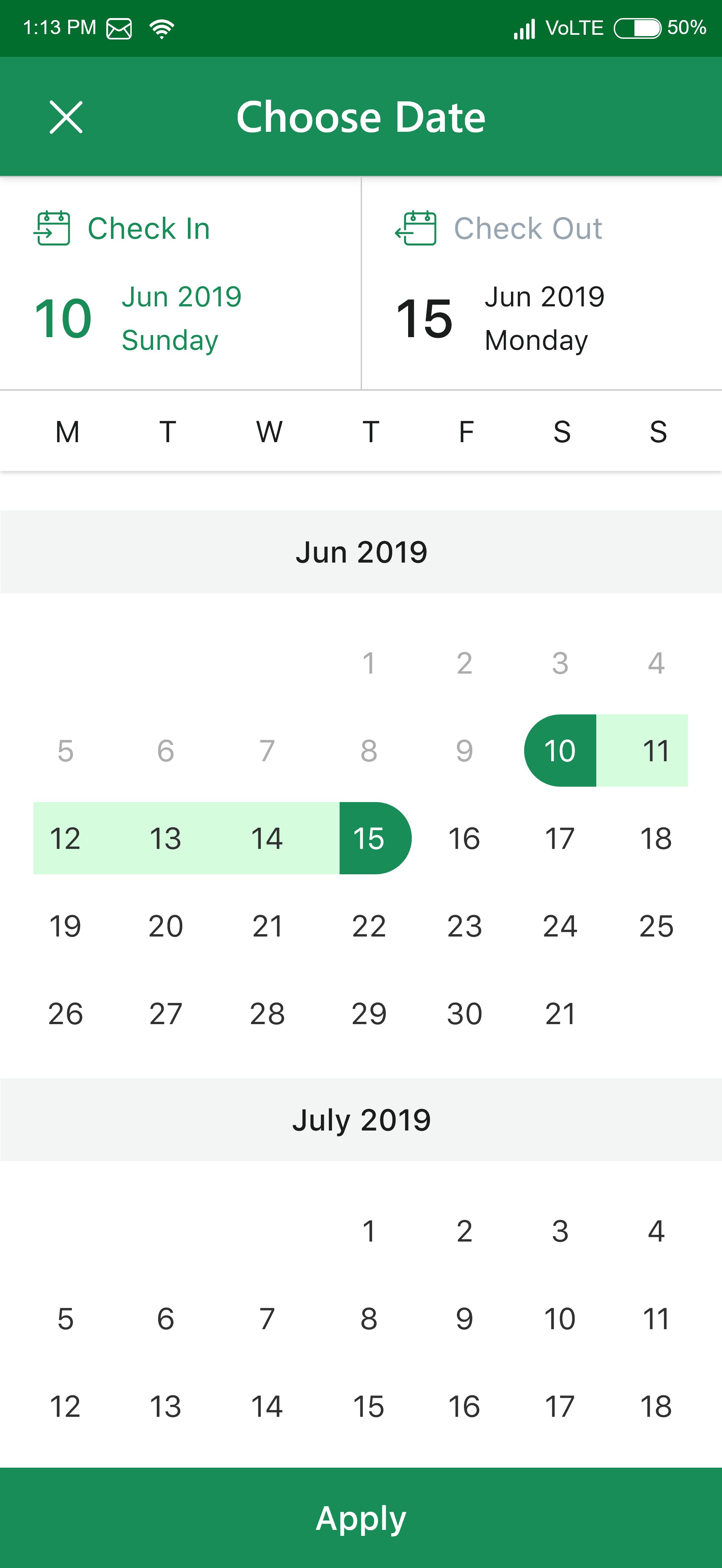
Task: Close the Choose Date screen
Action: [66, 117]
